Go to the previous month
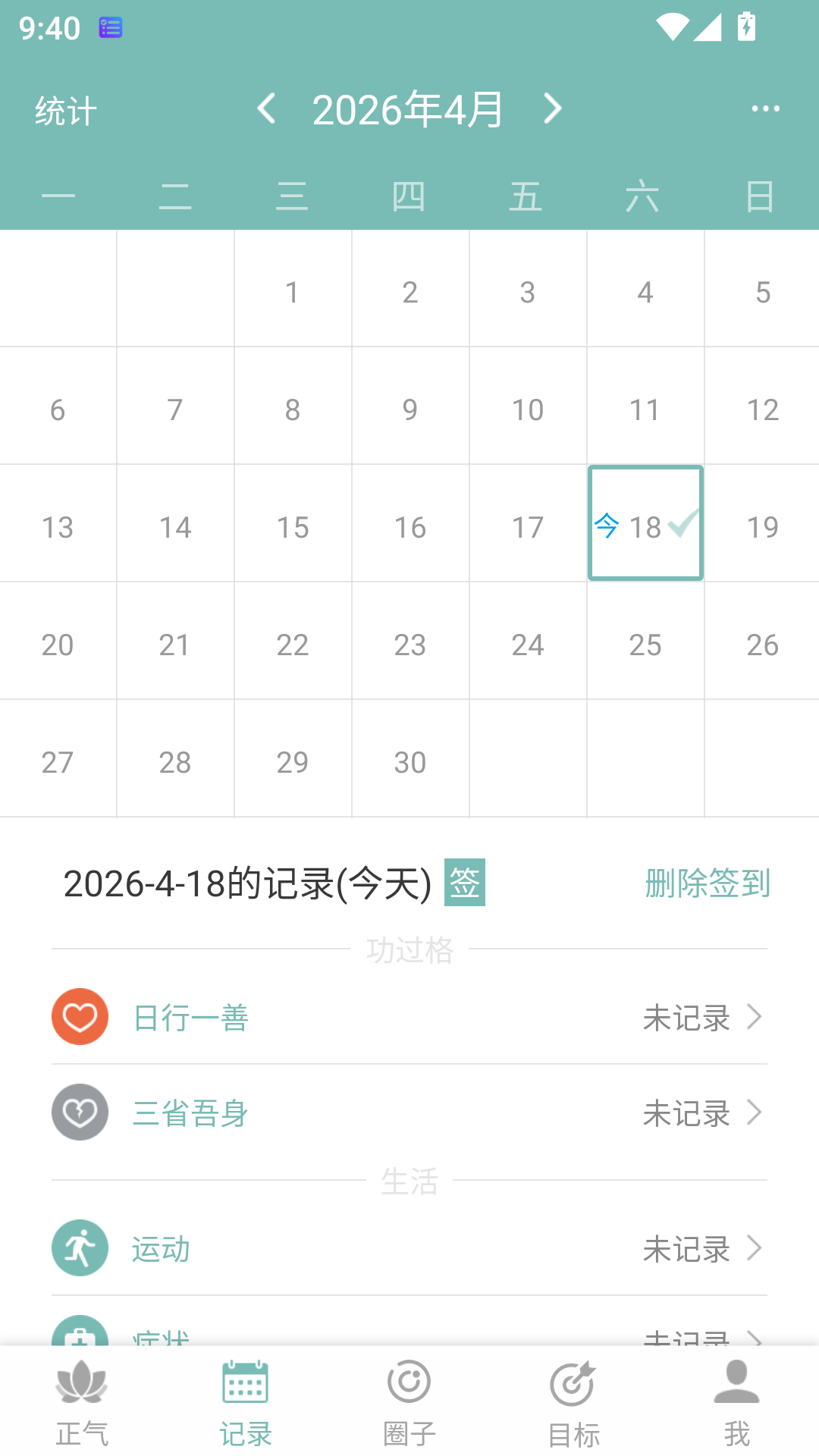Screen dimensions: 819x1456 click(x=266, y=109)
